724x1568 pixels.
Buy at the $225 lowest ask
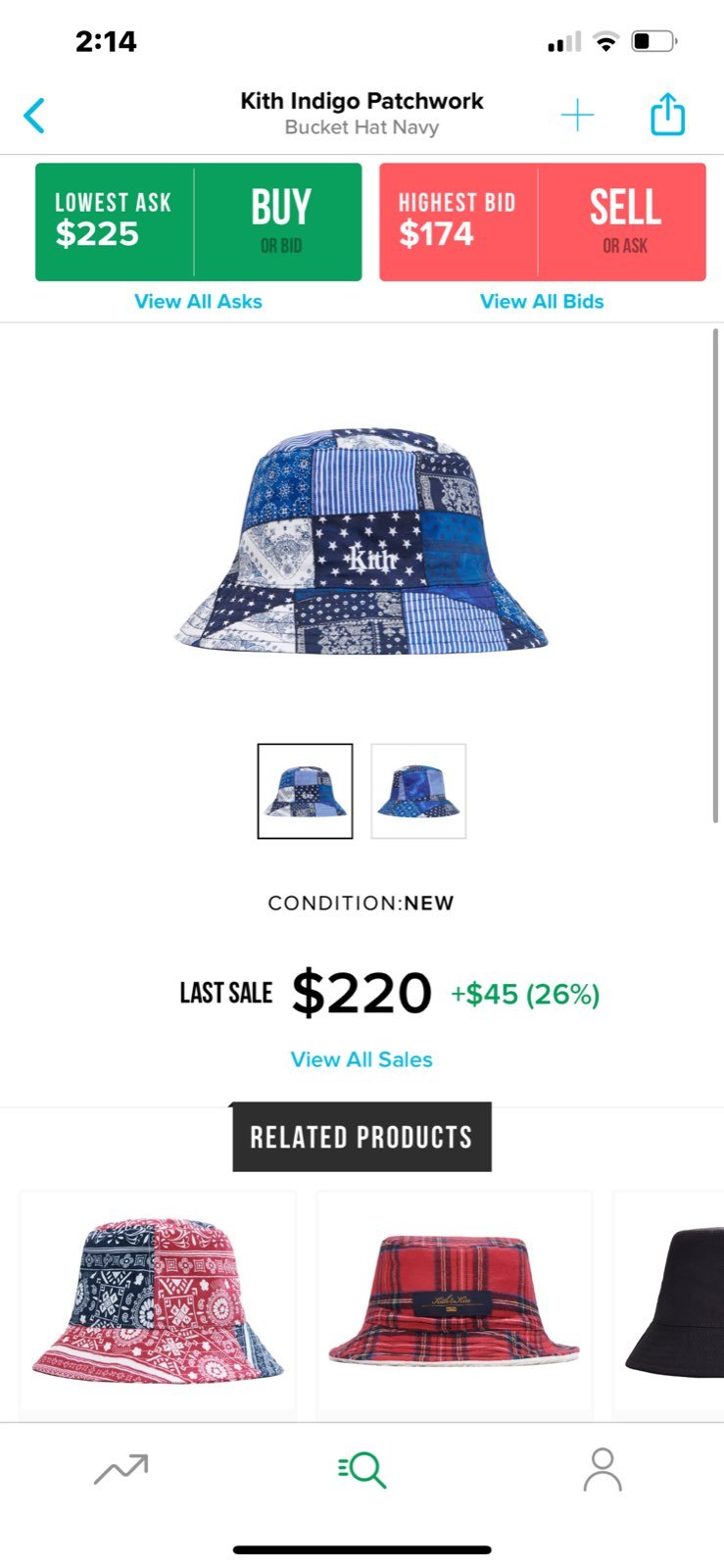coord(199,222)
